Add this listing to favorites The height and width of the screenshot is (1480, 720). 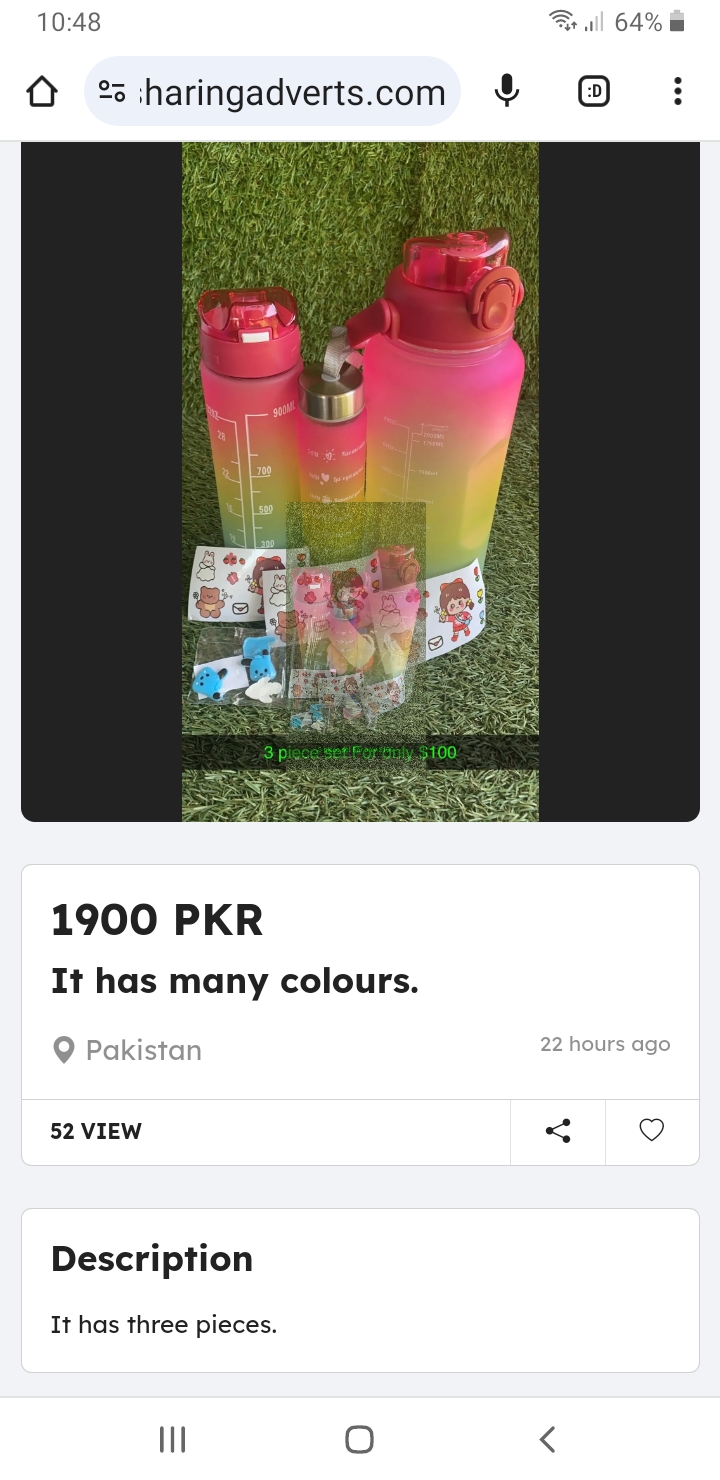651,1131
